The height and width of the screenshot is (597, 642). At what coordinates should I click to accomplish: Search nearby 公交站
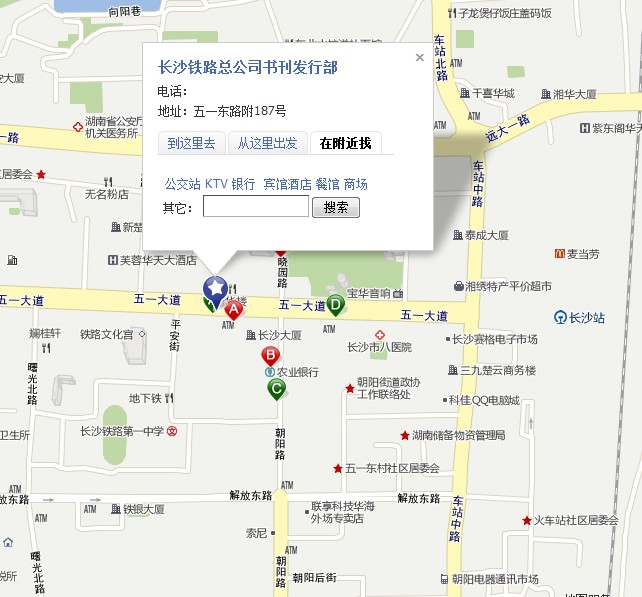tap(183, 184)
